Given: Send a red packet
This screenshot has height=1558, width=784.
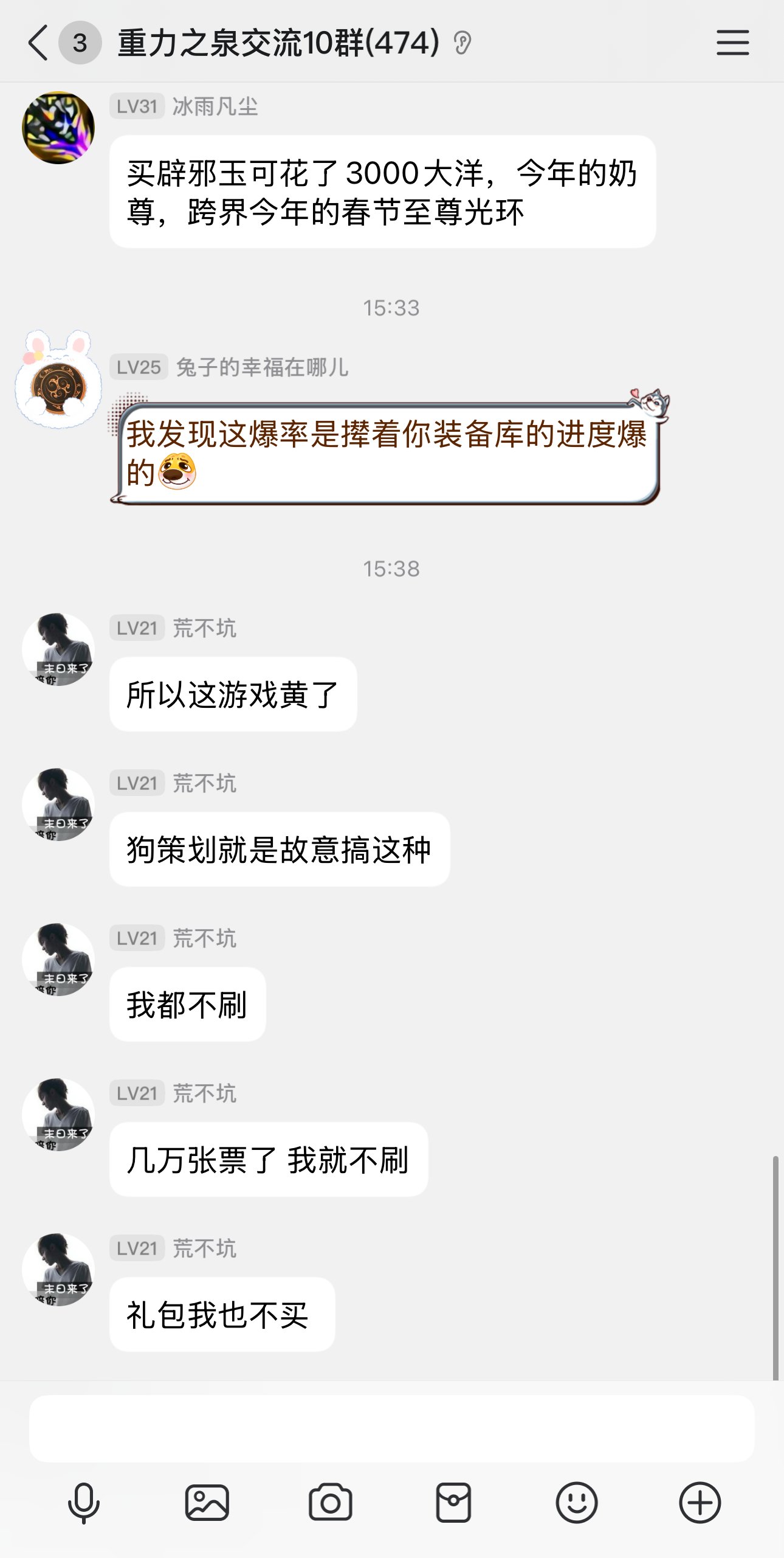Looking at the screenshot, I should coord(453,1503).
